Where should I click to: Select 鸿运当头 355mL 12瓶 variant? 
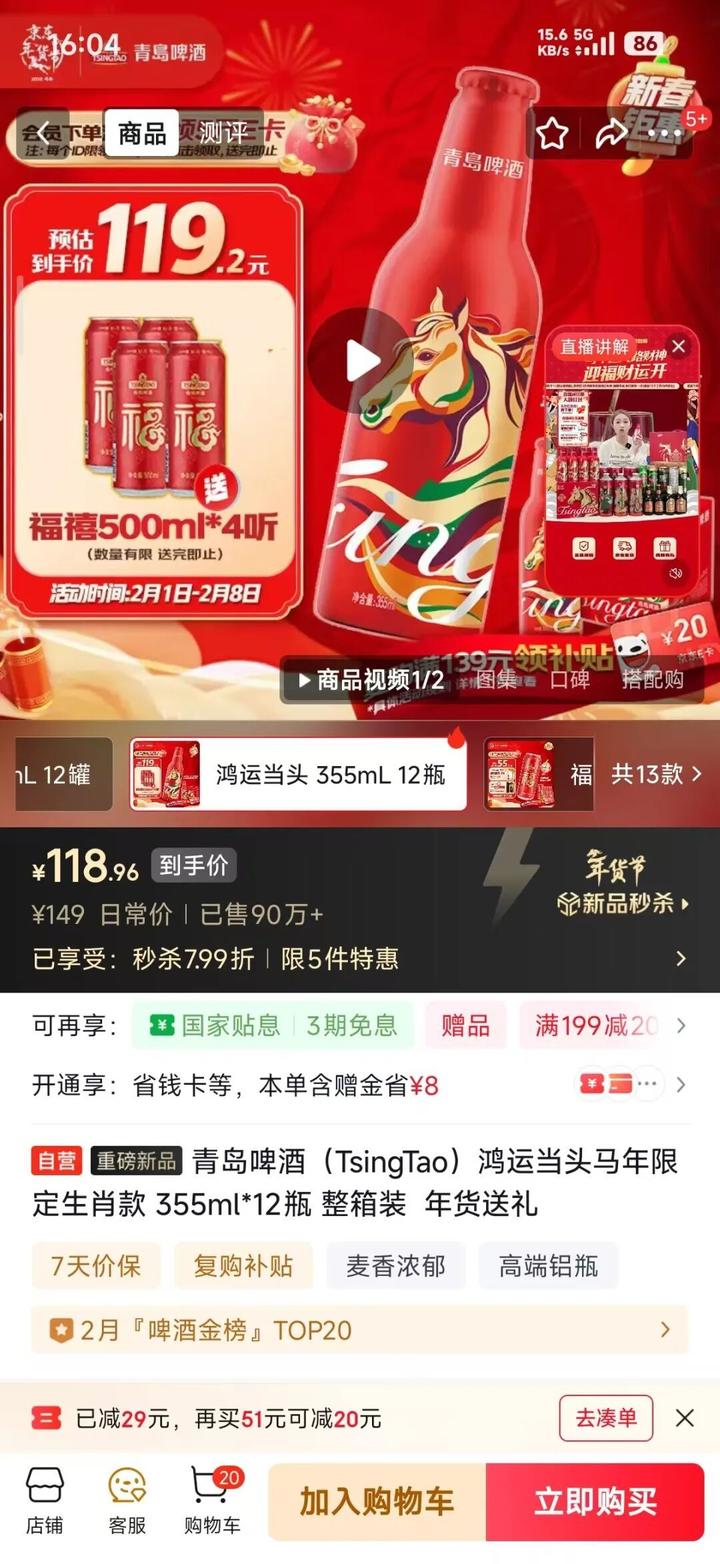(298, 775)
